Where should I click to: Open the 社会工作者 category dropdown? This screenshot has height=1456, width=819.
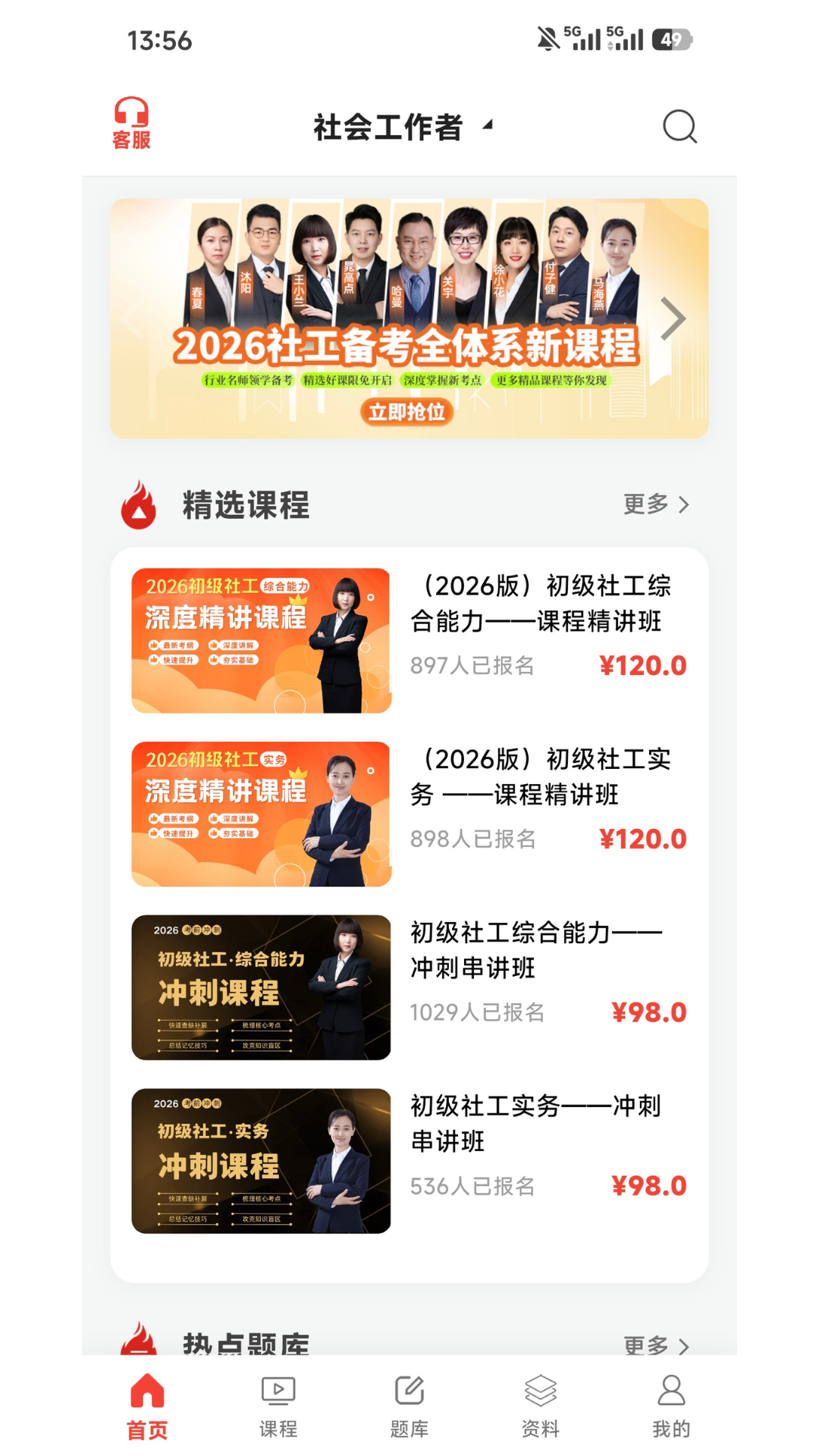pyautogui.click(x=400, y=127)
